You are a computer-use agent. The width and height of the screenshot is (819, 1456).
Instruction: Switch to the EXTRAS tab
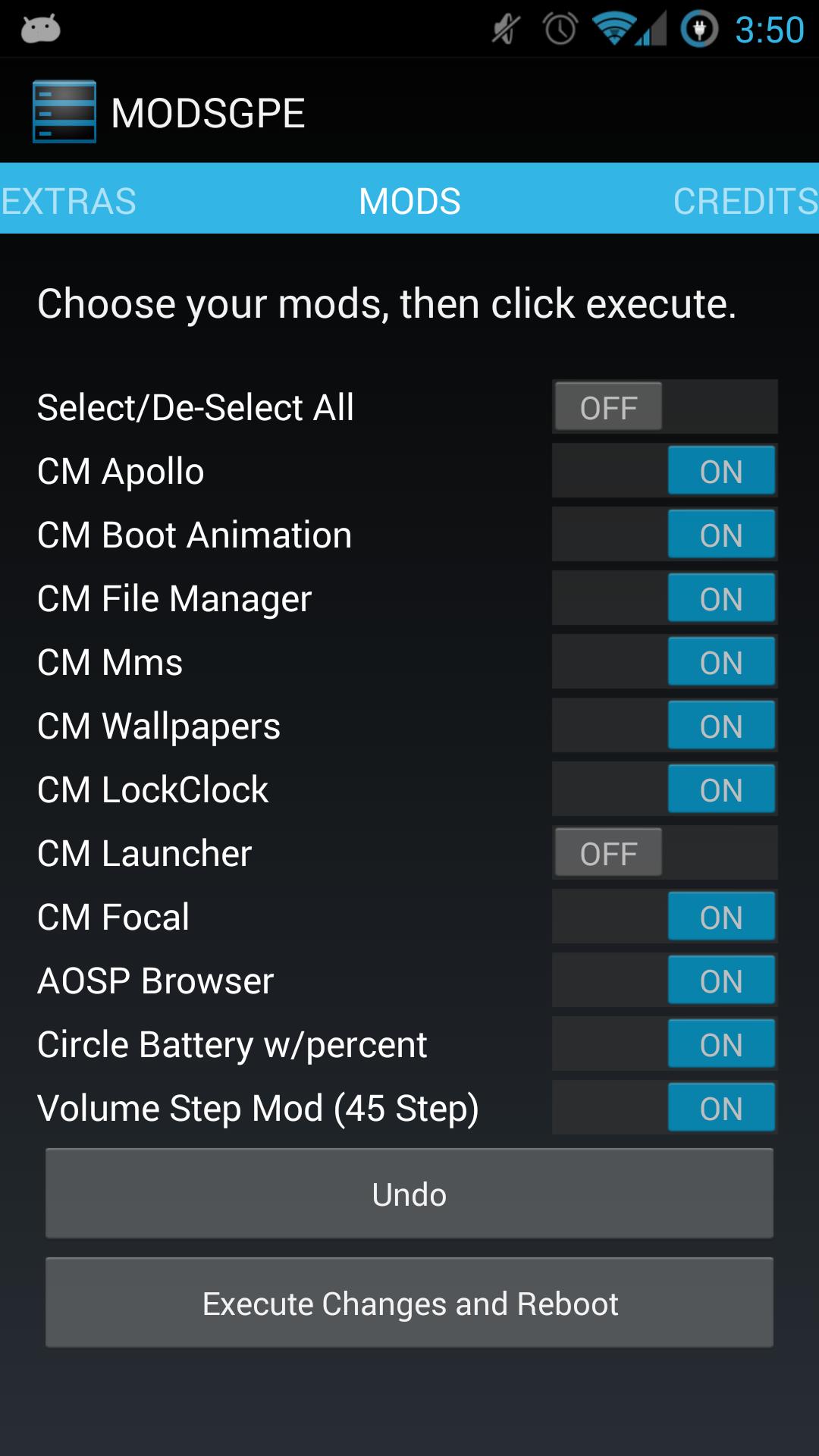[x=68, y=201]
